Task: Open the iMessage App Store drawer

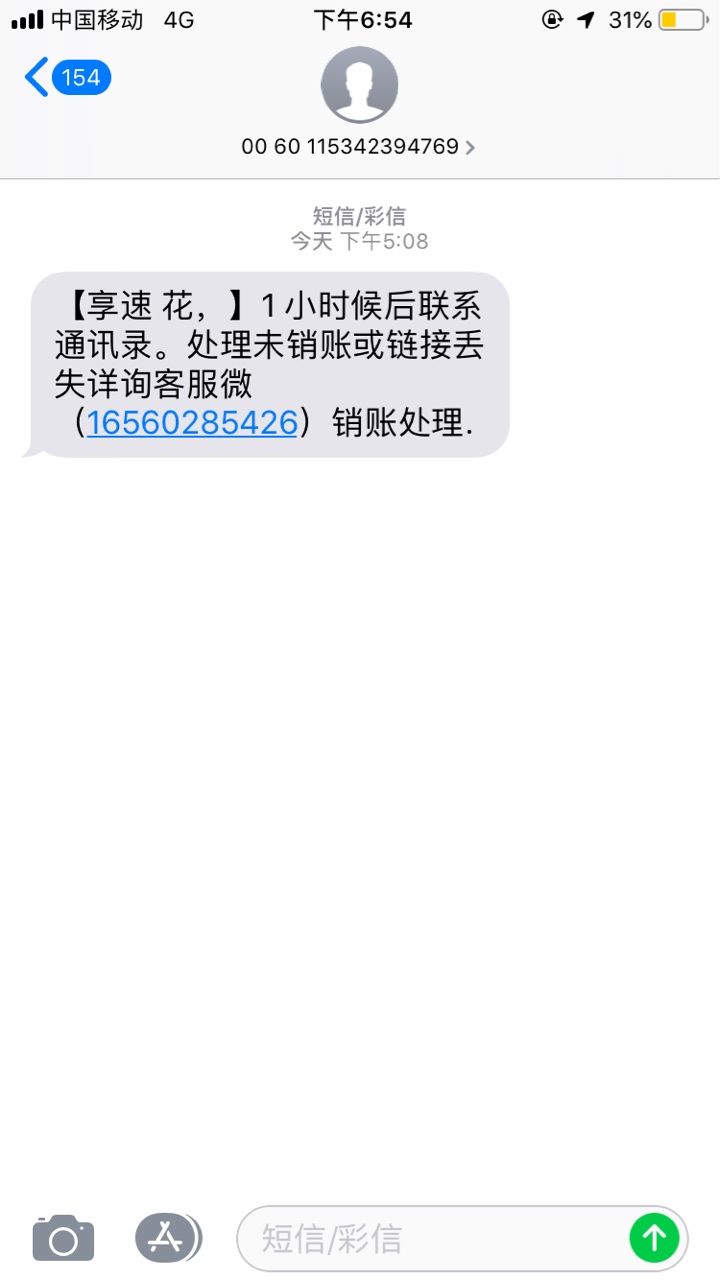Action: pos(168,1239)
